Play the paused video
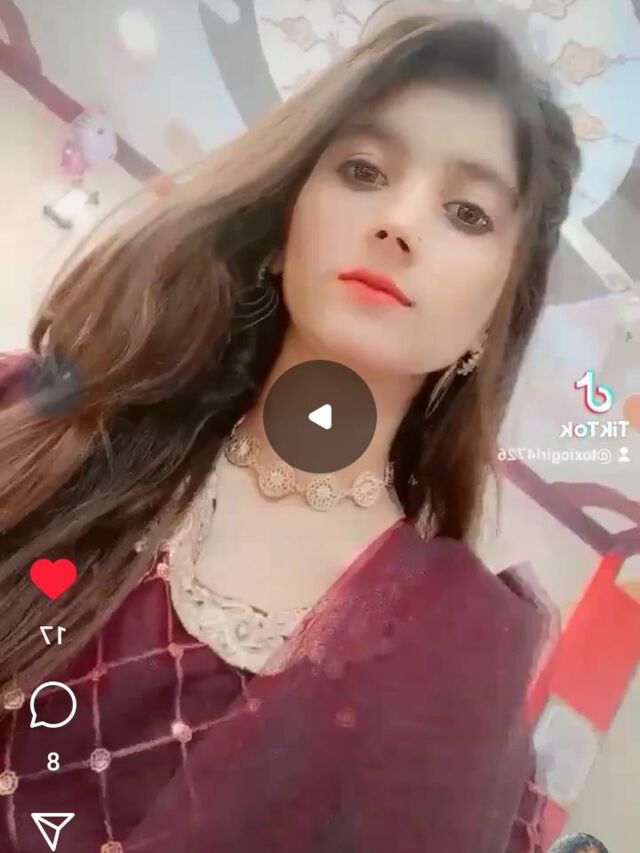The image size is (640, 853). pos(320,417)
